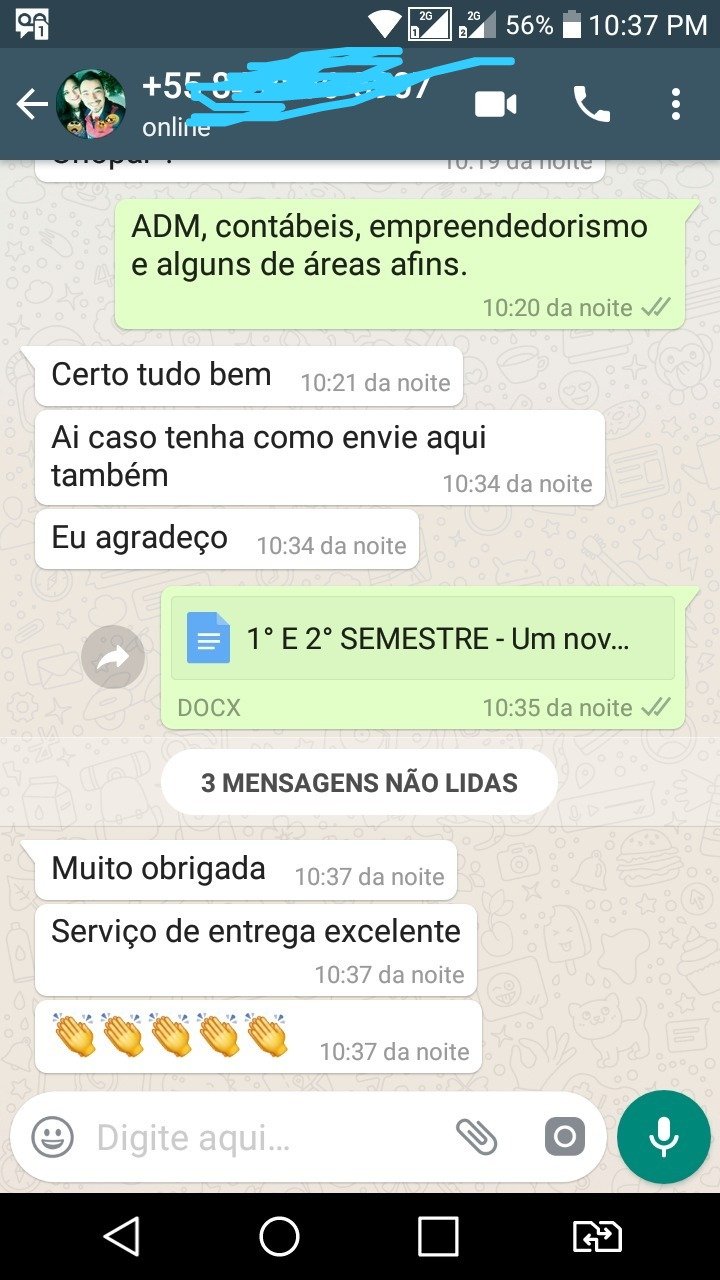
Task: Open the contact's profile picture
Action: [91, 104]
